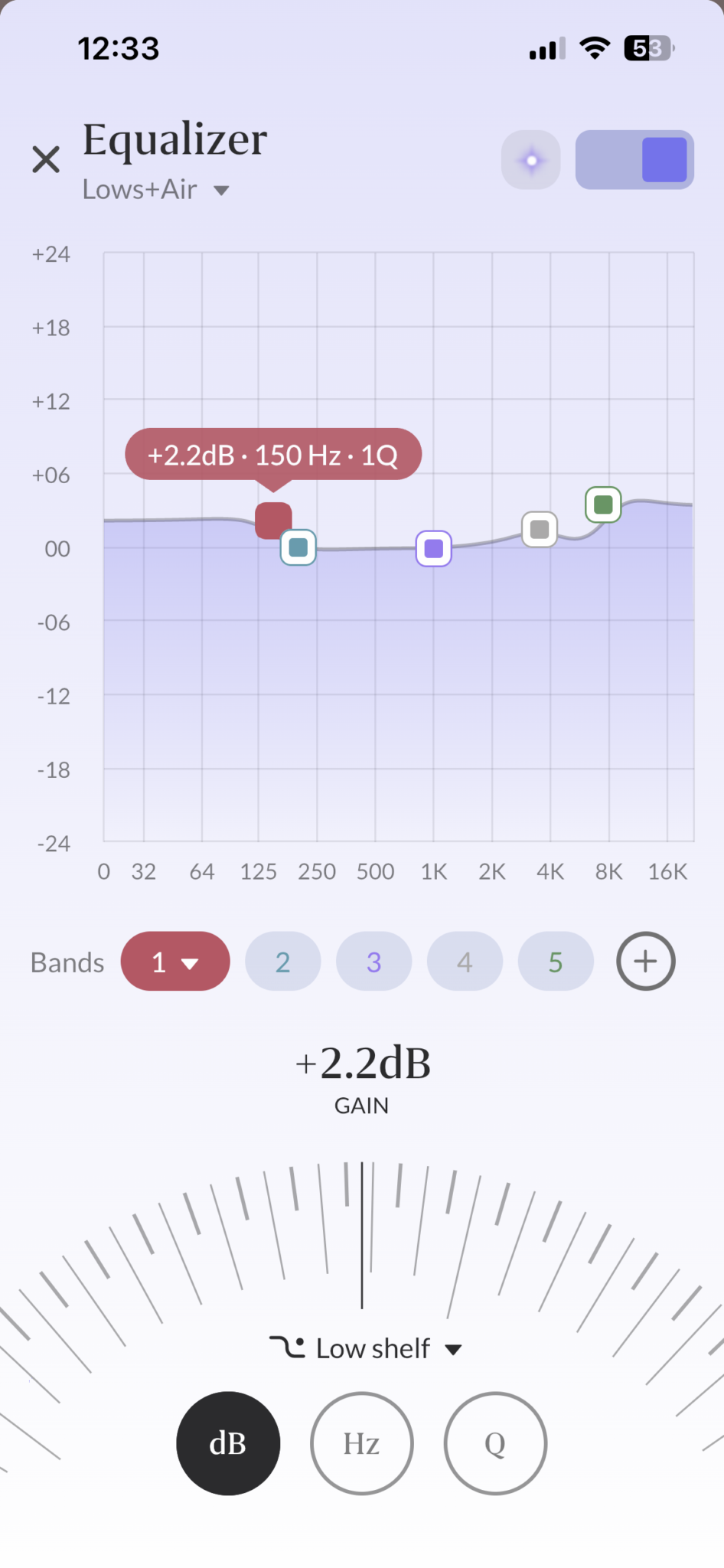724x1568 pixels.
Task: Change the Low shelf filter type
Action: [366, 1348]
